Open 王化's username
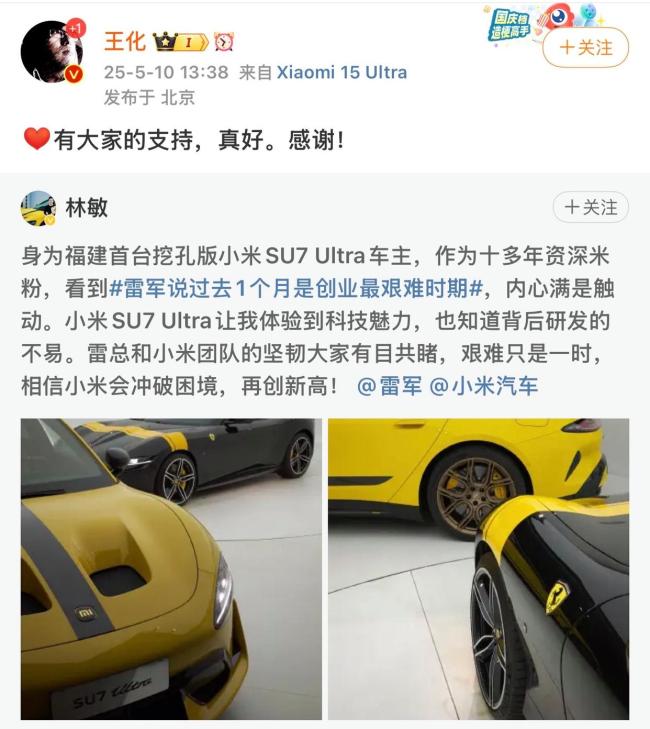Viewport: 650px width, 729px height. [125, 42]
